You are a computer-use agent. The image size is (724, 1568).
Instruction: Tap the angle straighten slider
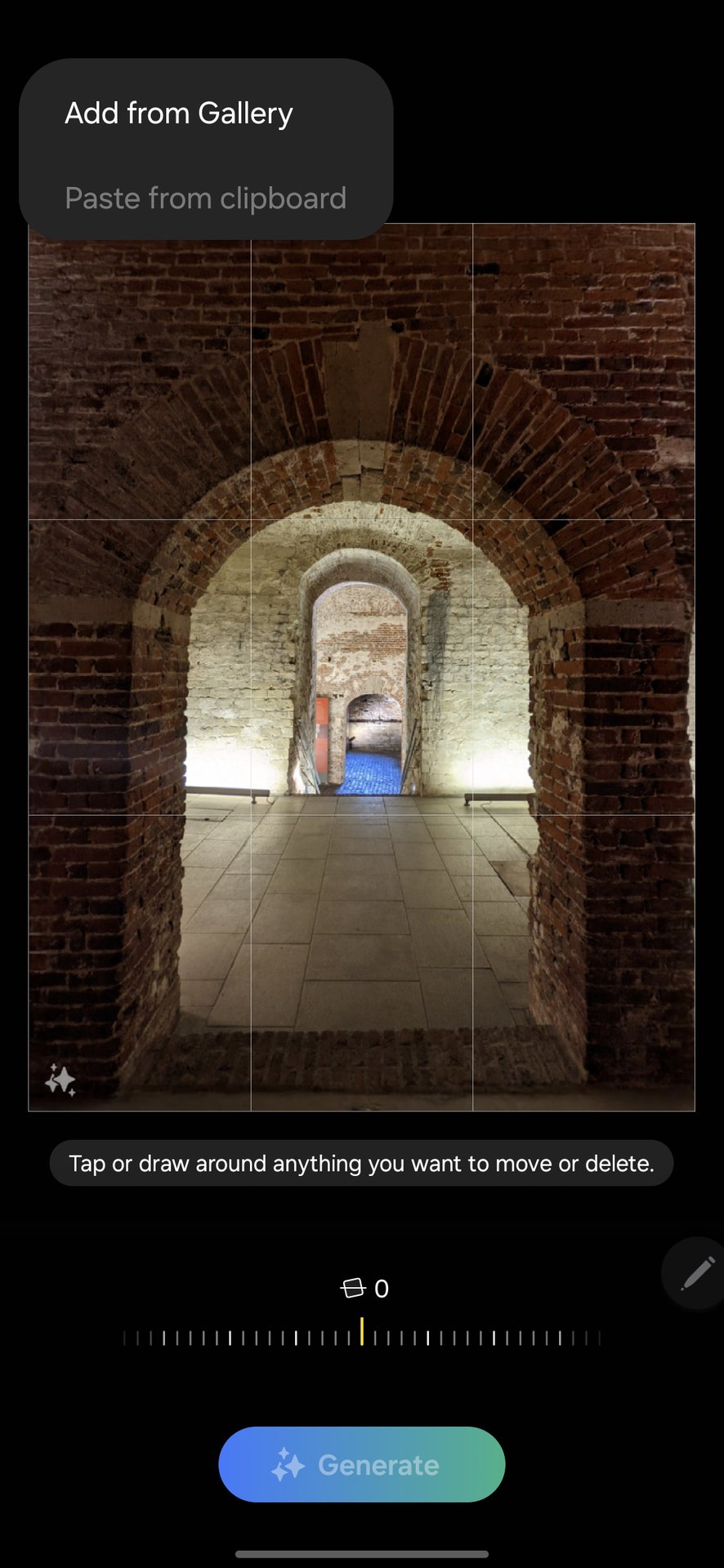pyautogui.click(x=361, y=1338)
